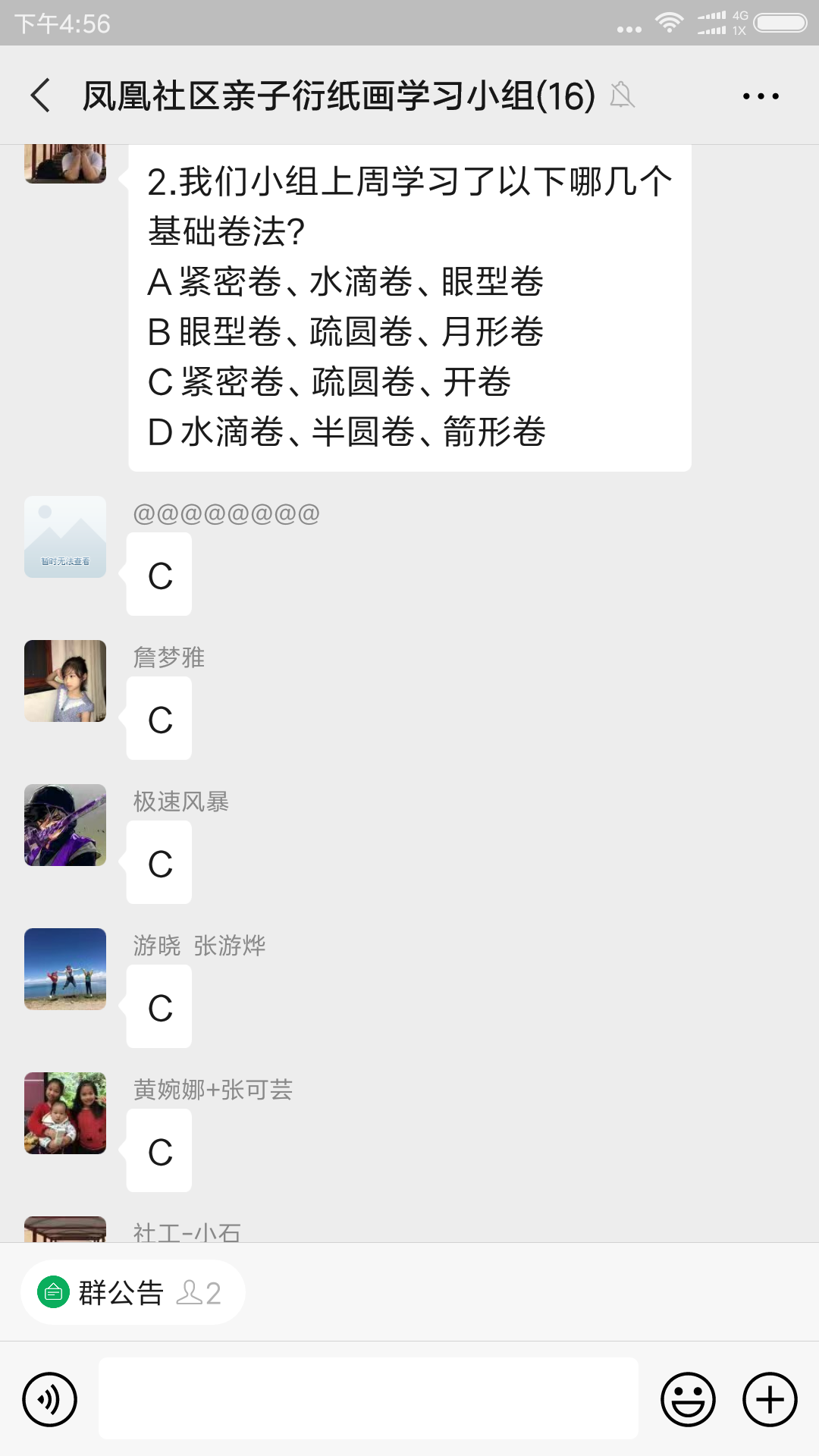Open the emoji picker
The height and width of the screenshot is (1456, 819).
tap(688, 1399)
